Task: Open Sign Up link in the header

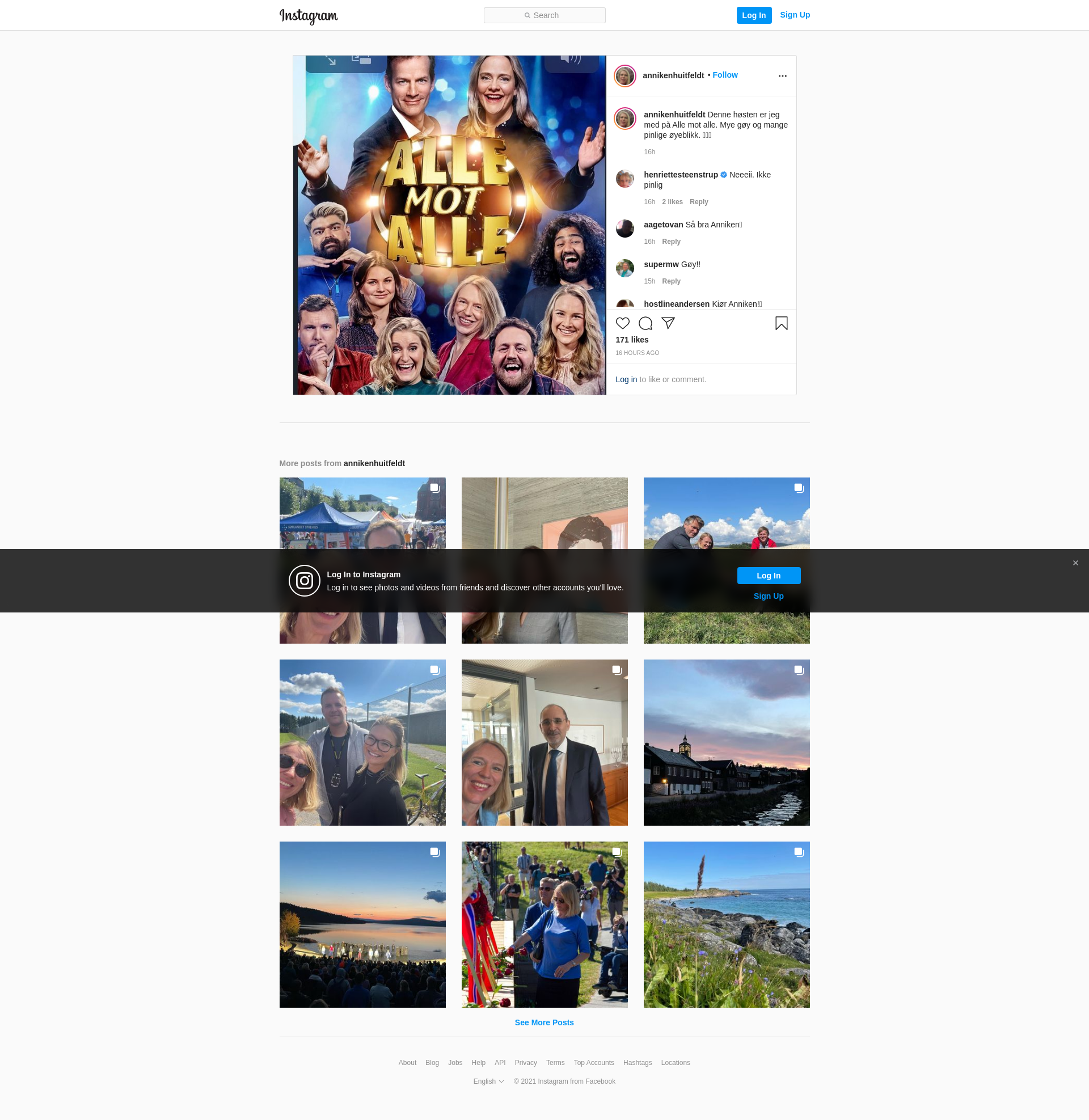Action: coord(795,15)
